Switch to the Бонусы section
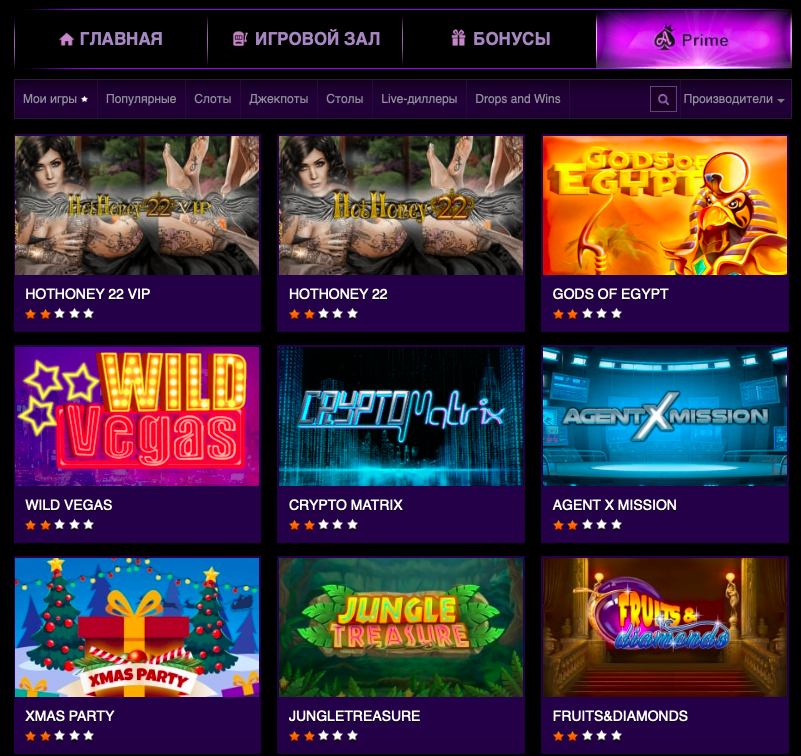 coord(499,39)
